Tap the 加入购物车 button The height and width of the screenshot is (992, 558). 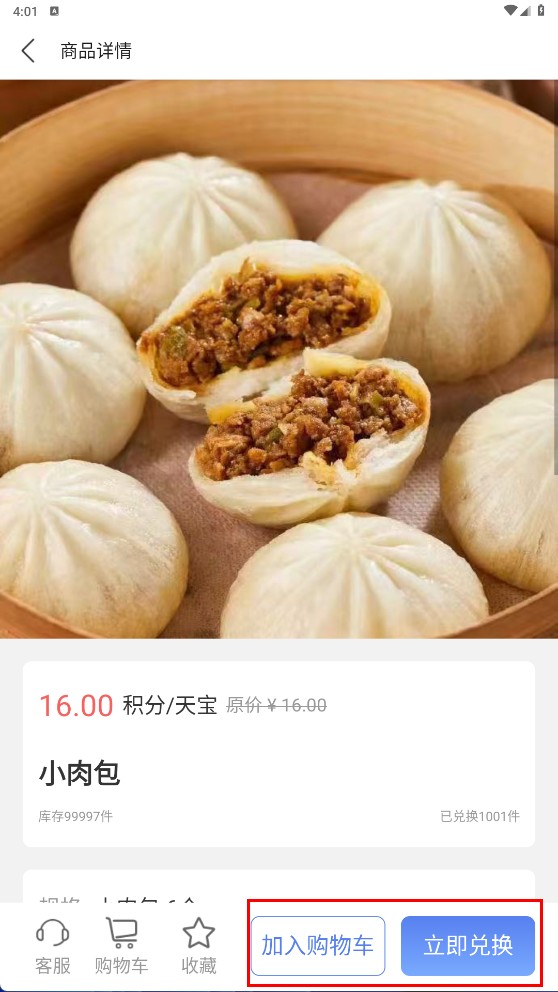point(318,946)
